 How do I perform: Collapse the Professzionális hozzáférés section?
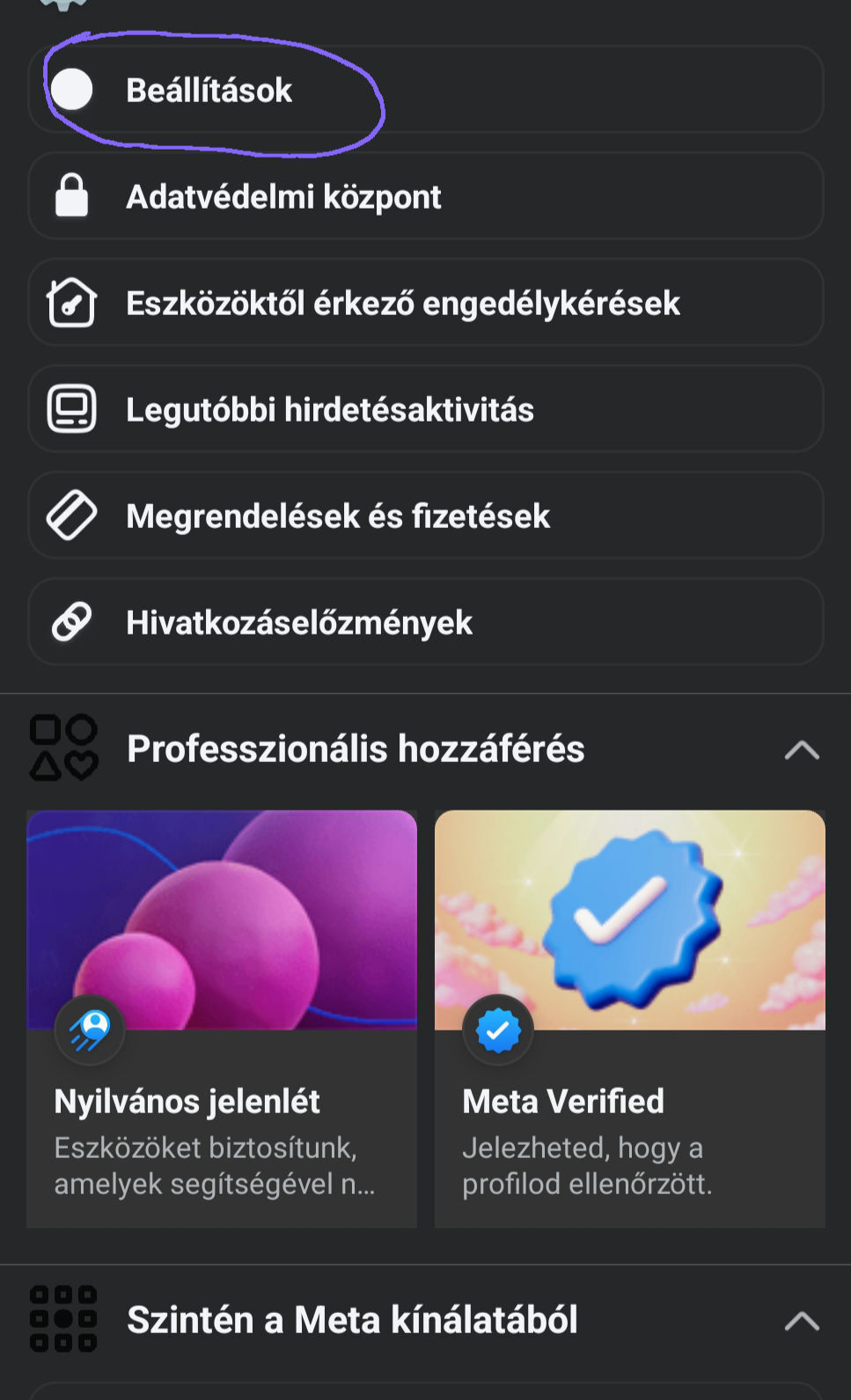(801, 750)
